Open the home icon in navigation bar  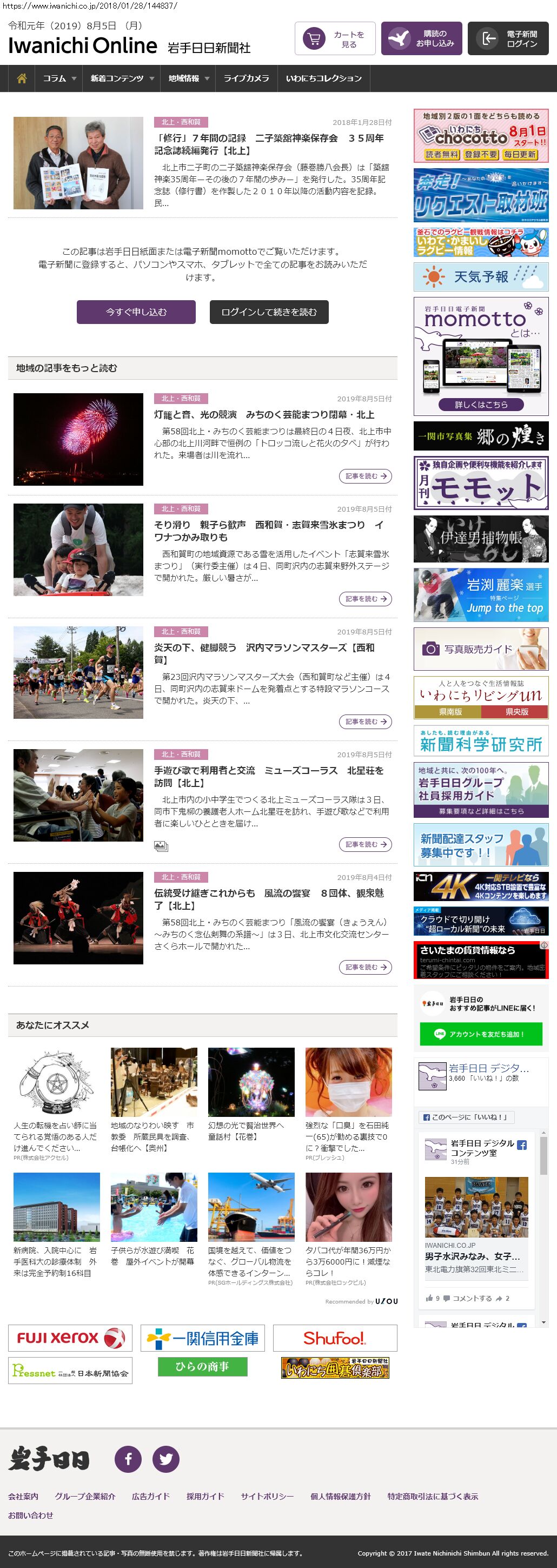click(x=22, y=78)
